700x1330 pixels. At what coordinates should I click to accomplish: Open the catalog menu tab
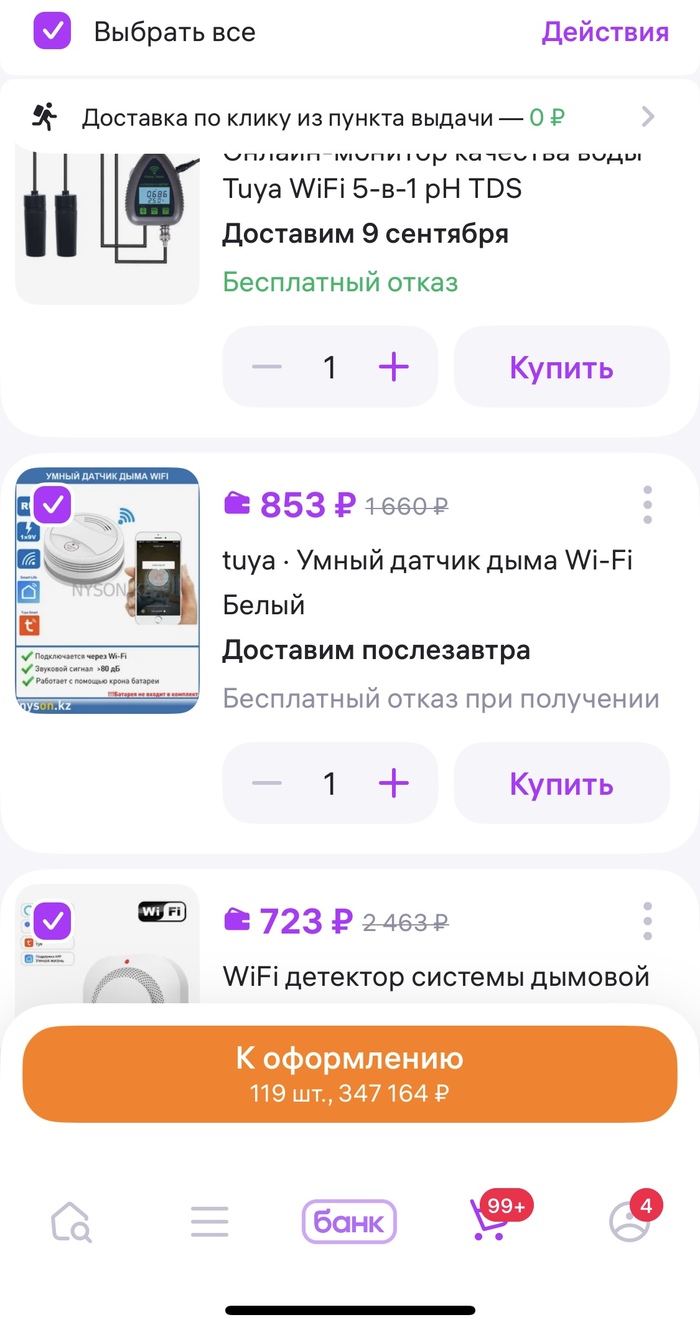pyautogui.click(x=210, y=1221)
